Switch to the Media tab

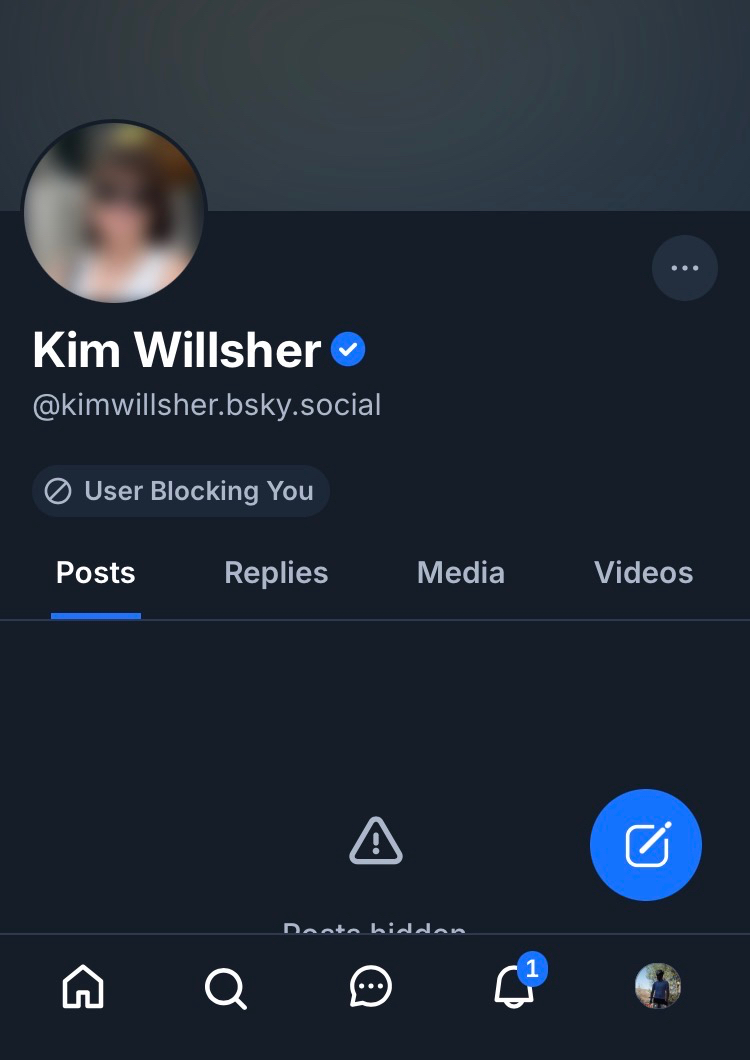(460, 573)
